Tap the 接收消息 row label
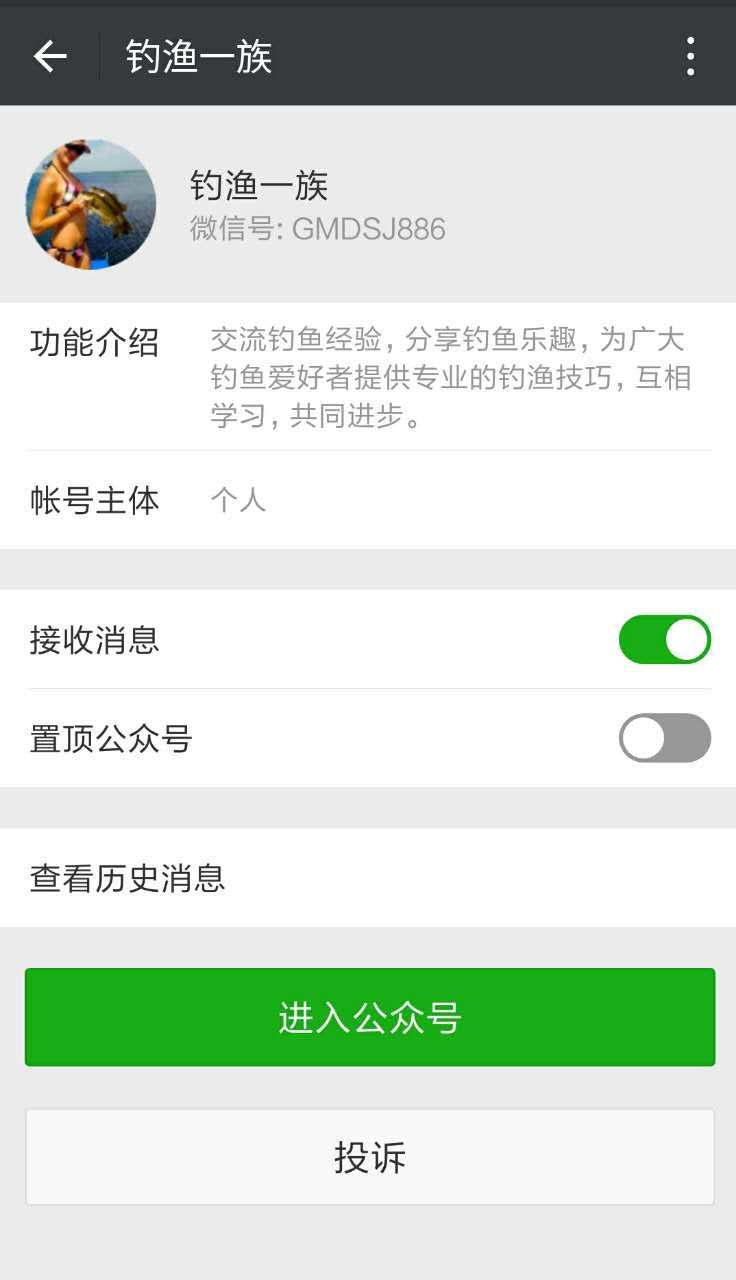Viewport: 736px width, 1280px height. [x=95, y=638]
